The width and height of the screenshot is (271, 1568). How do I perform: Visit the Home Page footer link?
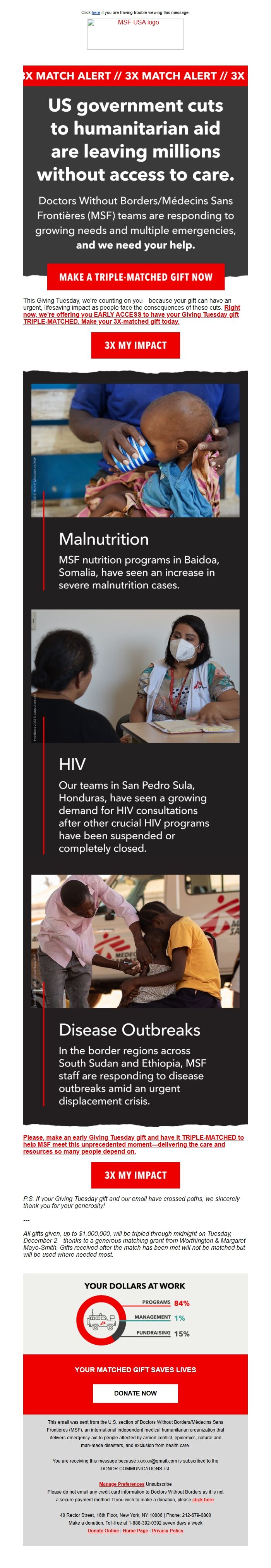135,1530
